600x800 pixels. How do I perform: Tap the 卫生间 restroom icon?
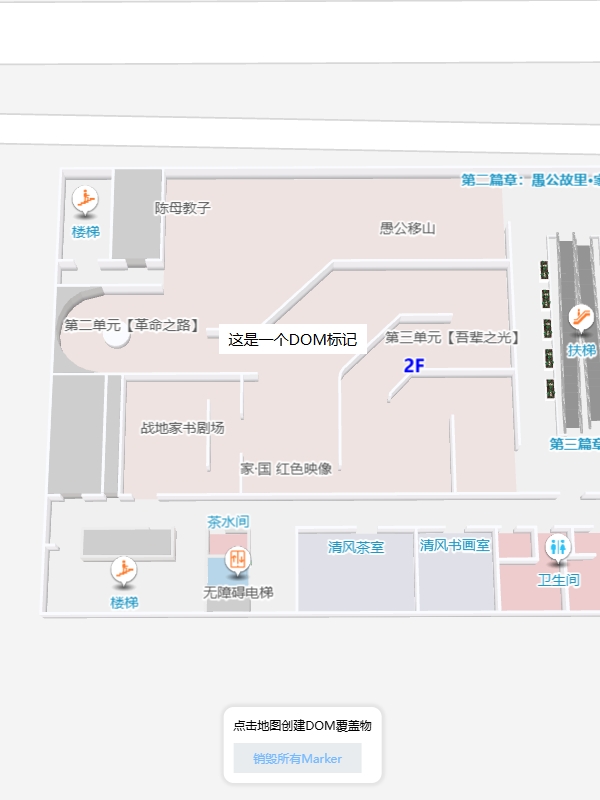pos(557,548)
